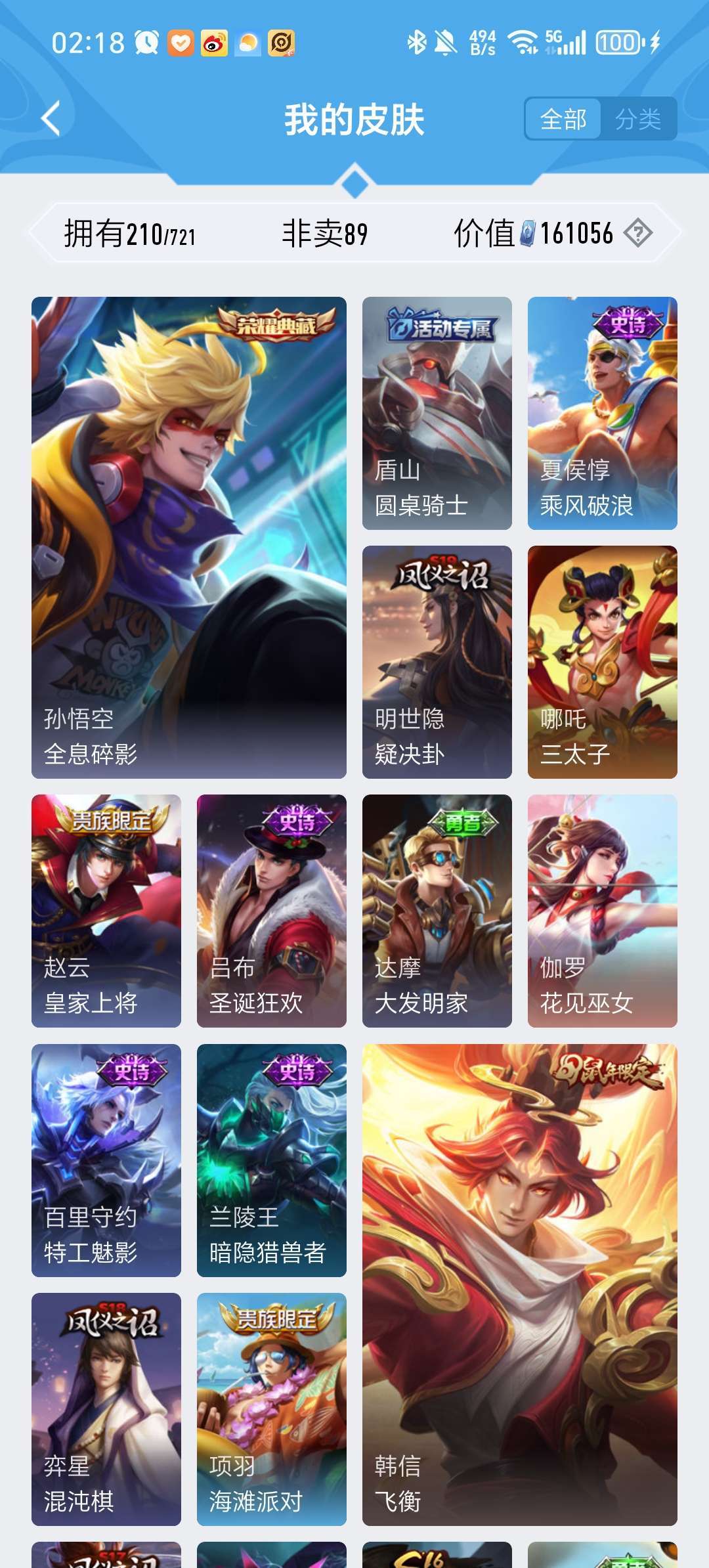709x1568 pixels.
Task: Open the 项羽 海滩派对 skin
Action: point(272,1409)
